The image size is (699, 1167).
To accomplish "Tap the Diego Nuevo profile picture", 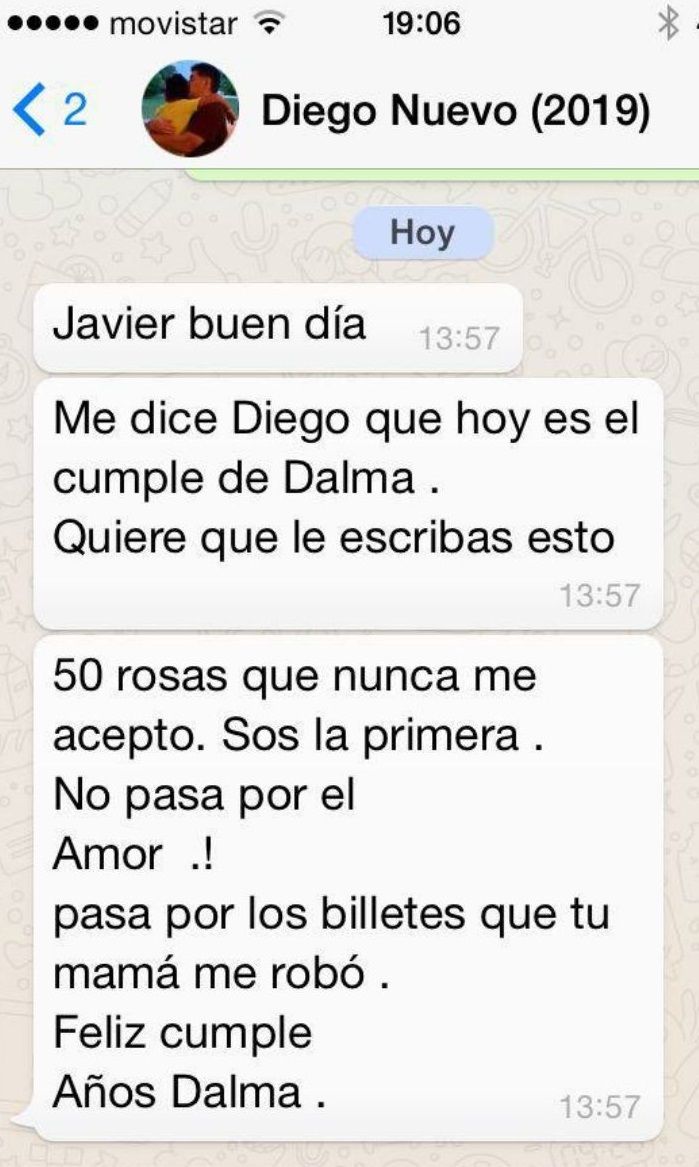I will click(x=190, y=110).
